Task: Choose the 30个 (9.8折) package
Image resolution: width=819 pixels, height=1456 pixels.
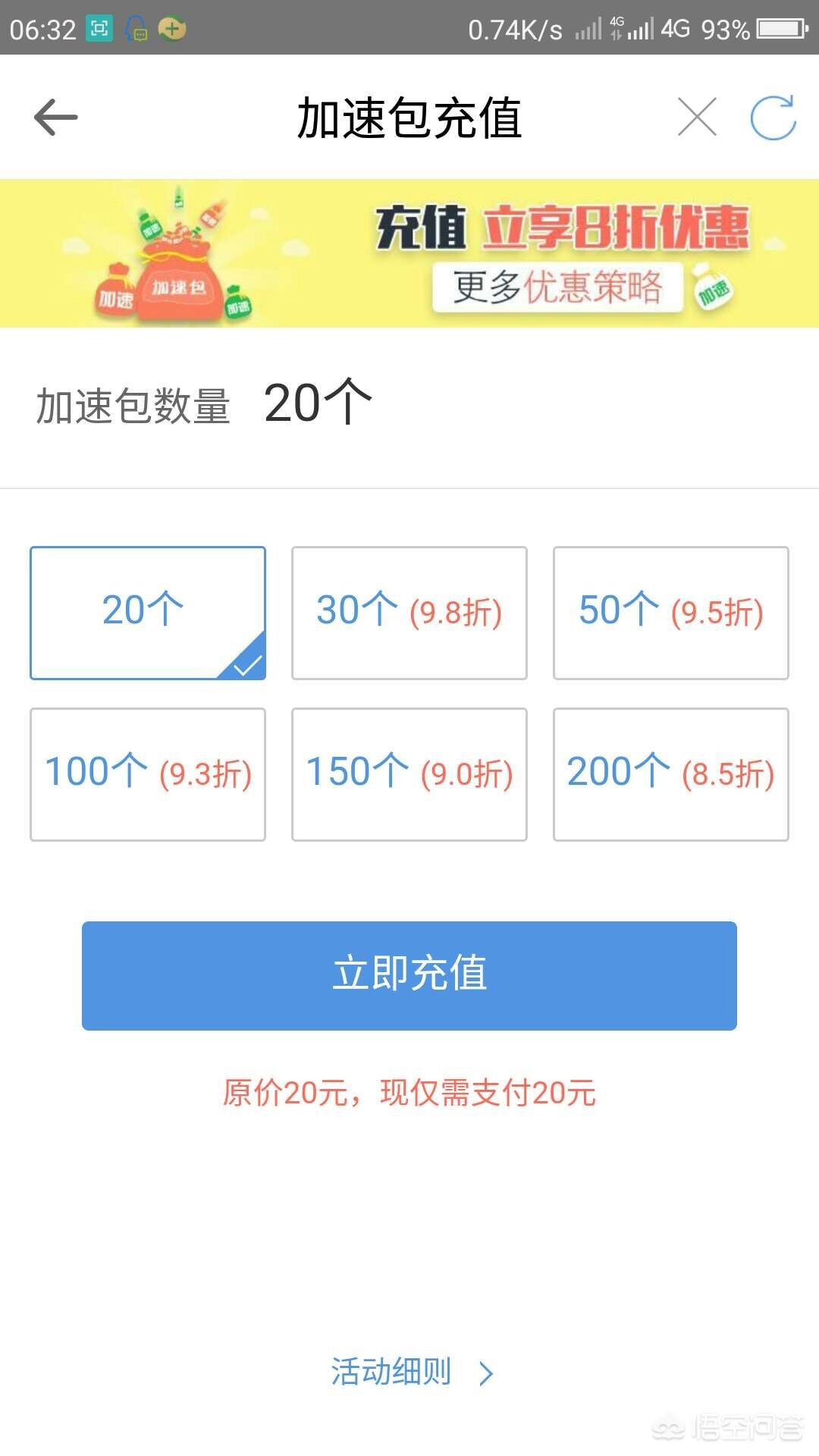Action: tap(409, 613)
